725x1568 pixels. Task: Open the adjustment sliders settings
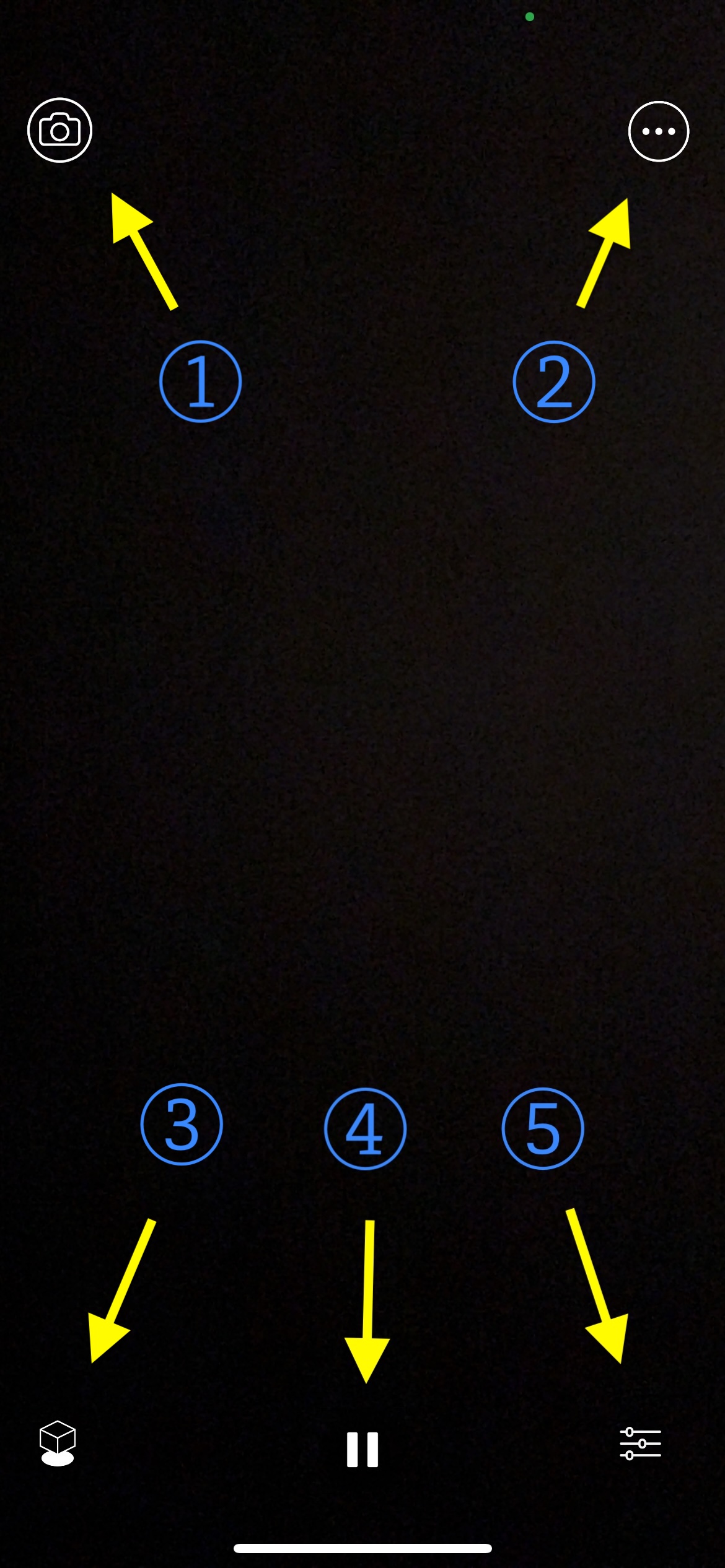640,1444
